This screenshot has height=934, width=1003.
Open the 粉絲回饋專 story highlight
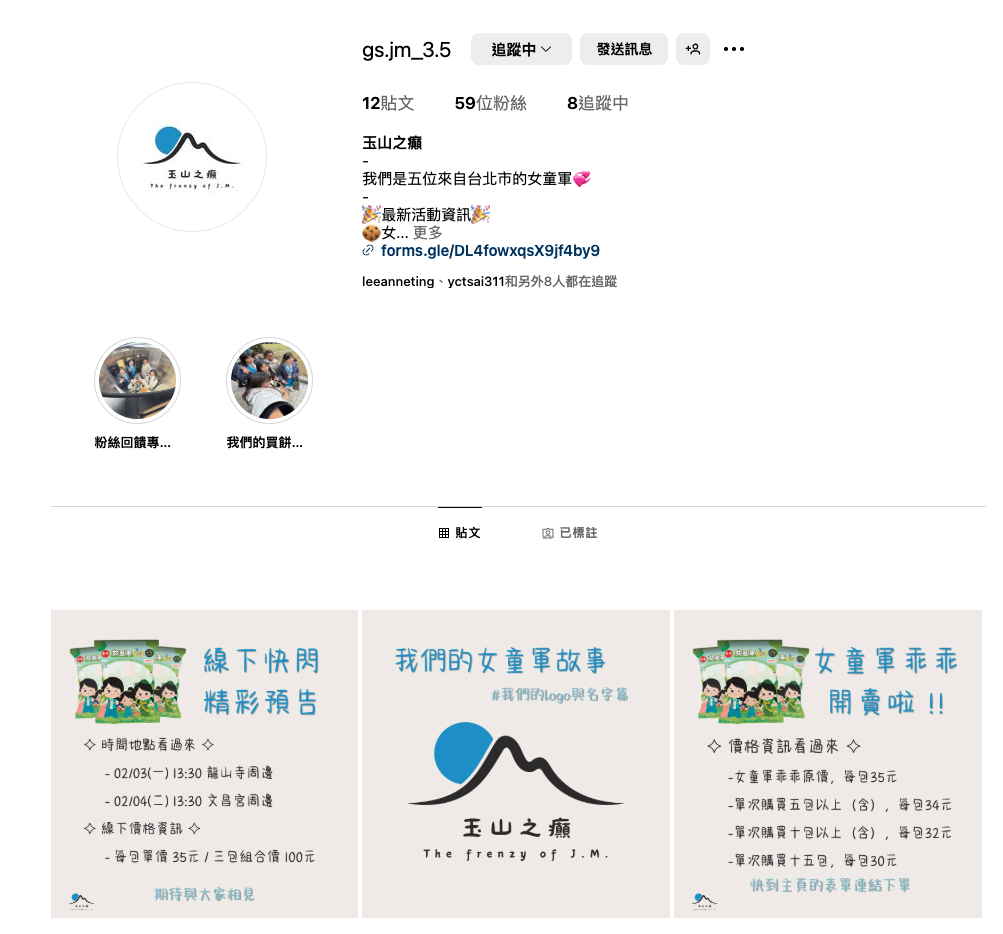[x=137, y=381]
